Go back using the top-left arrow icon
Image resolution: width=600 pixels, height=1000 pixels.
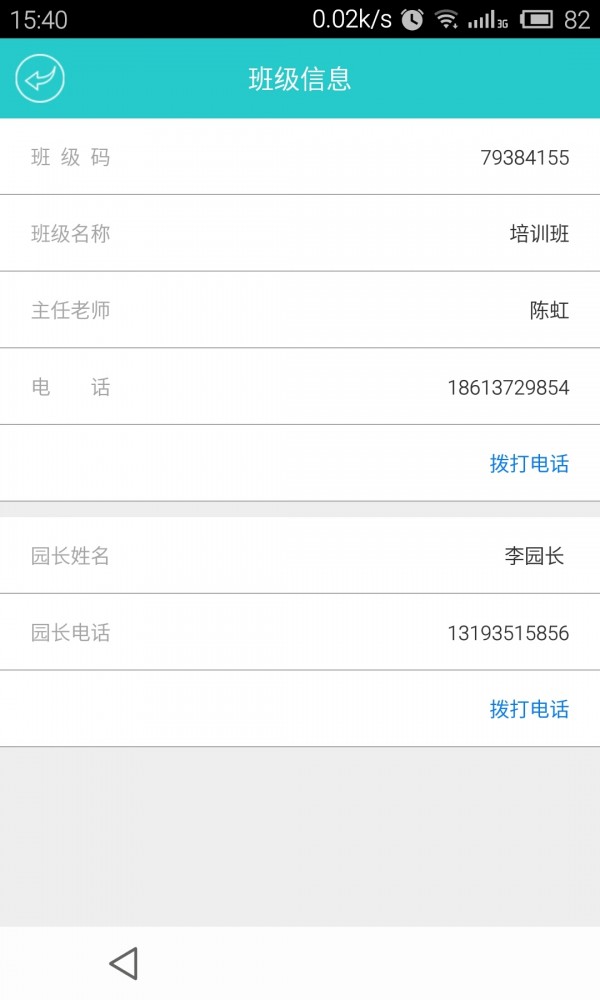point(40,79)
